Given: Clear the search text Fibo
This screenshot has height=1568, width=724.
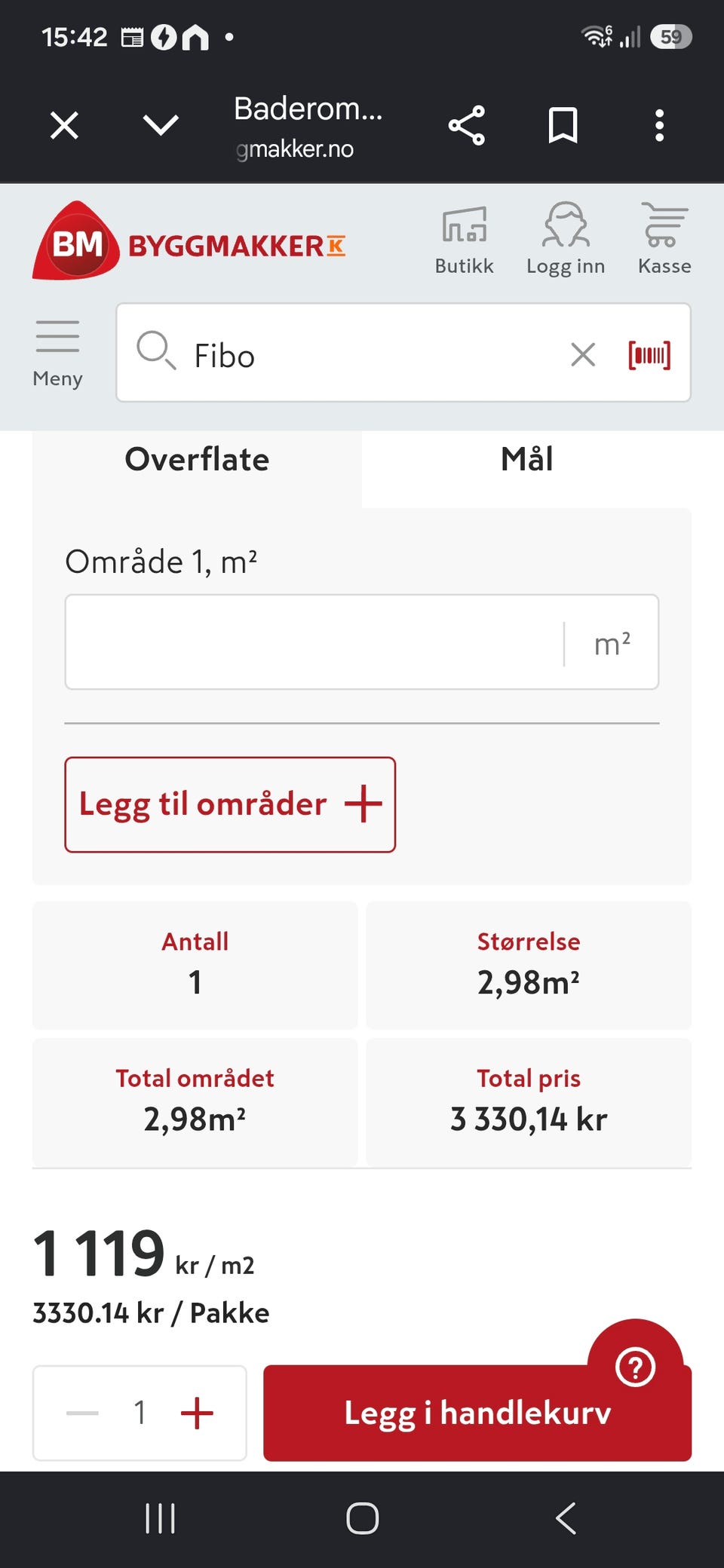Looking at the screenshot, I should (x=582, y=354).
